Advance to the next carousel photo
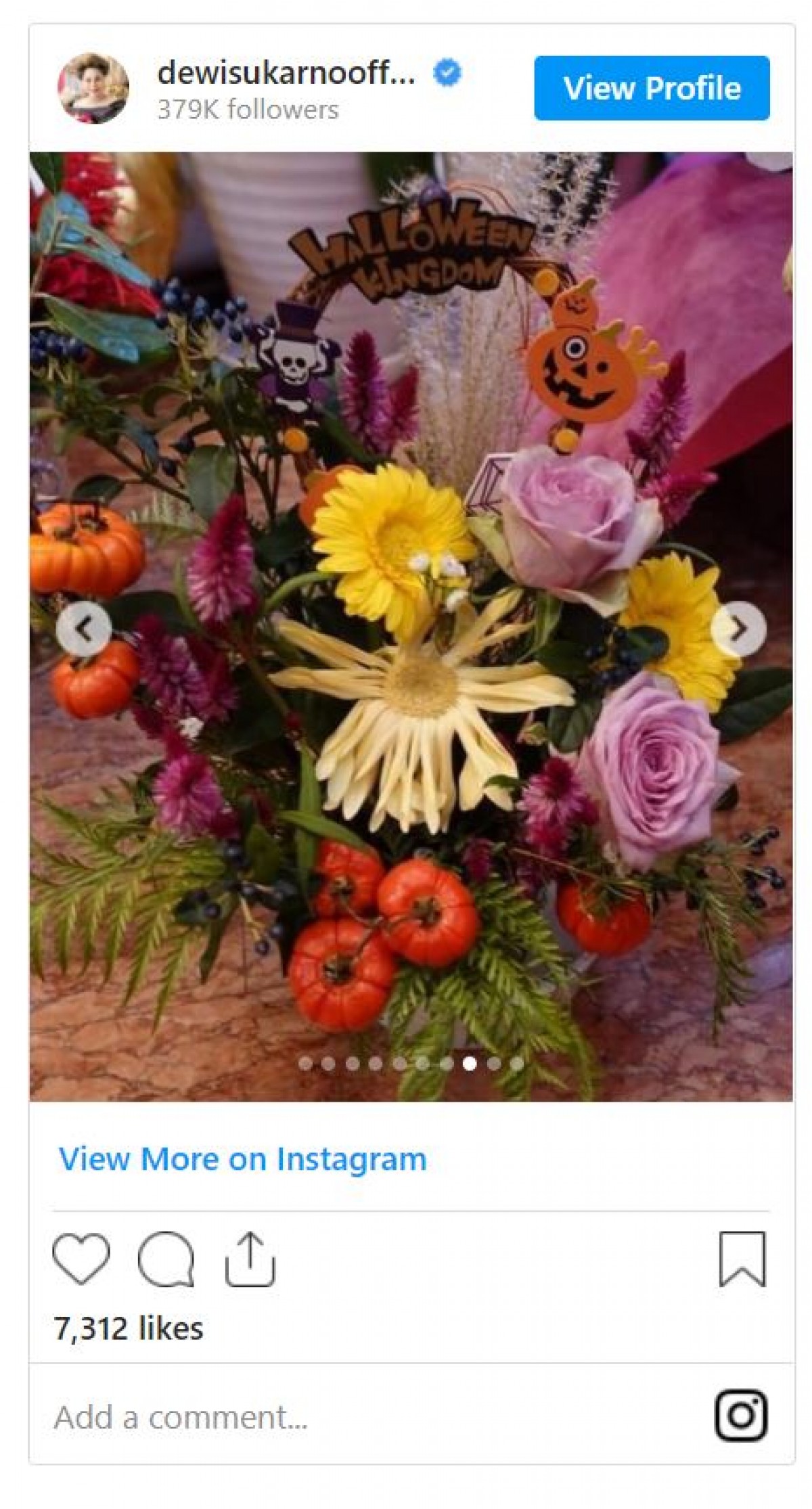 tap(738, 629)
